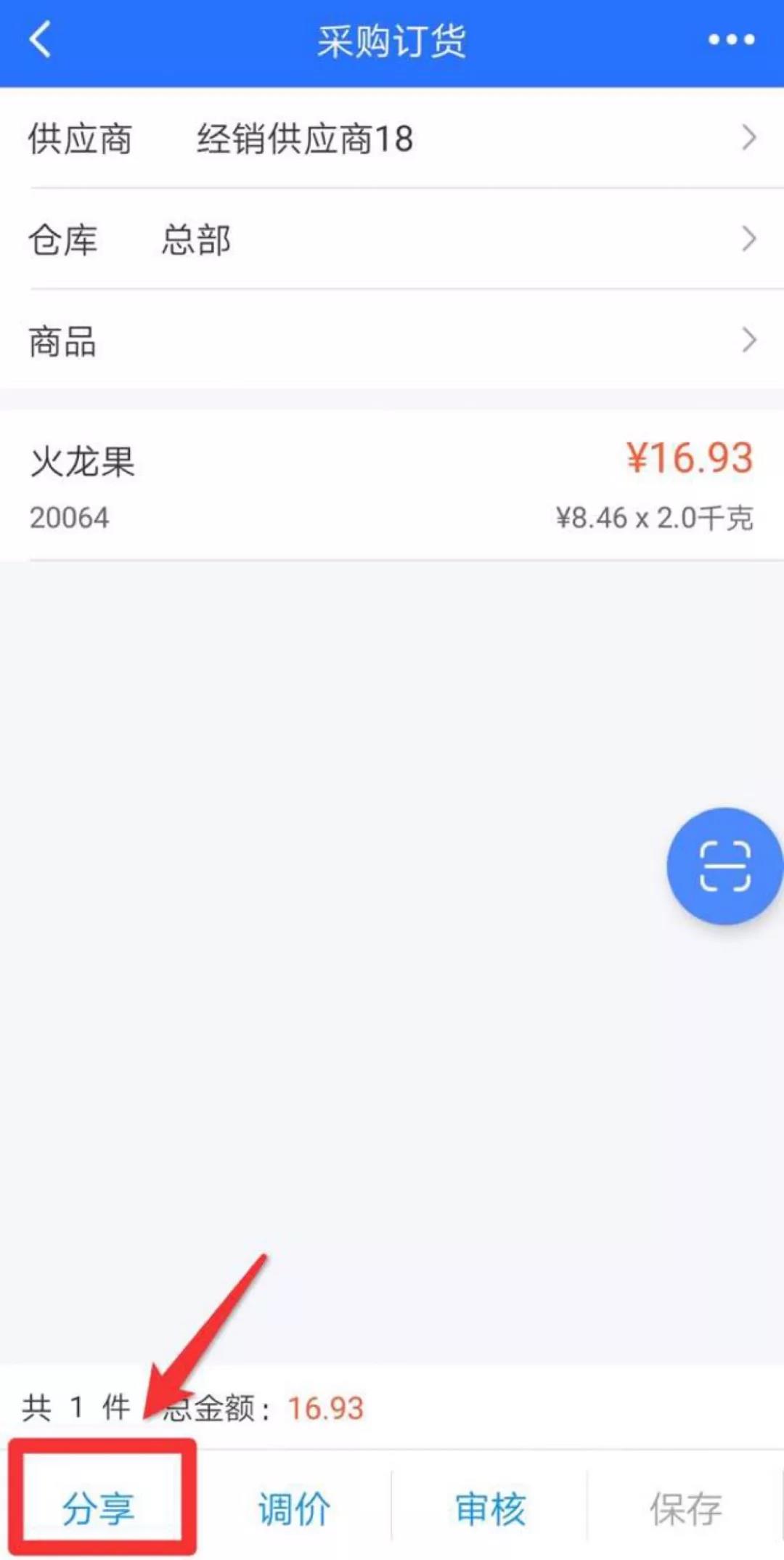Viewport: 784px width, 1560px height.
Task: Open the 供应商 supplier selection row
Action: point(392,138)
